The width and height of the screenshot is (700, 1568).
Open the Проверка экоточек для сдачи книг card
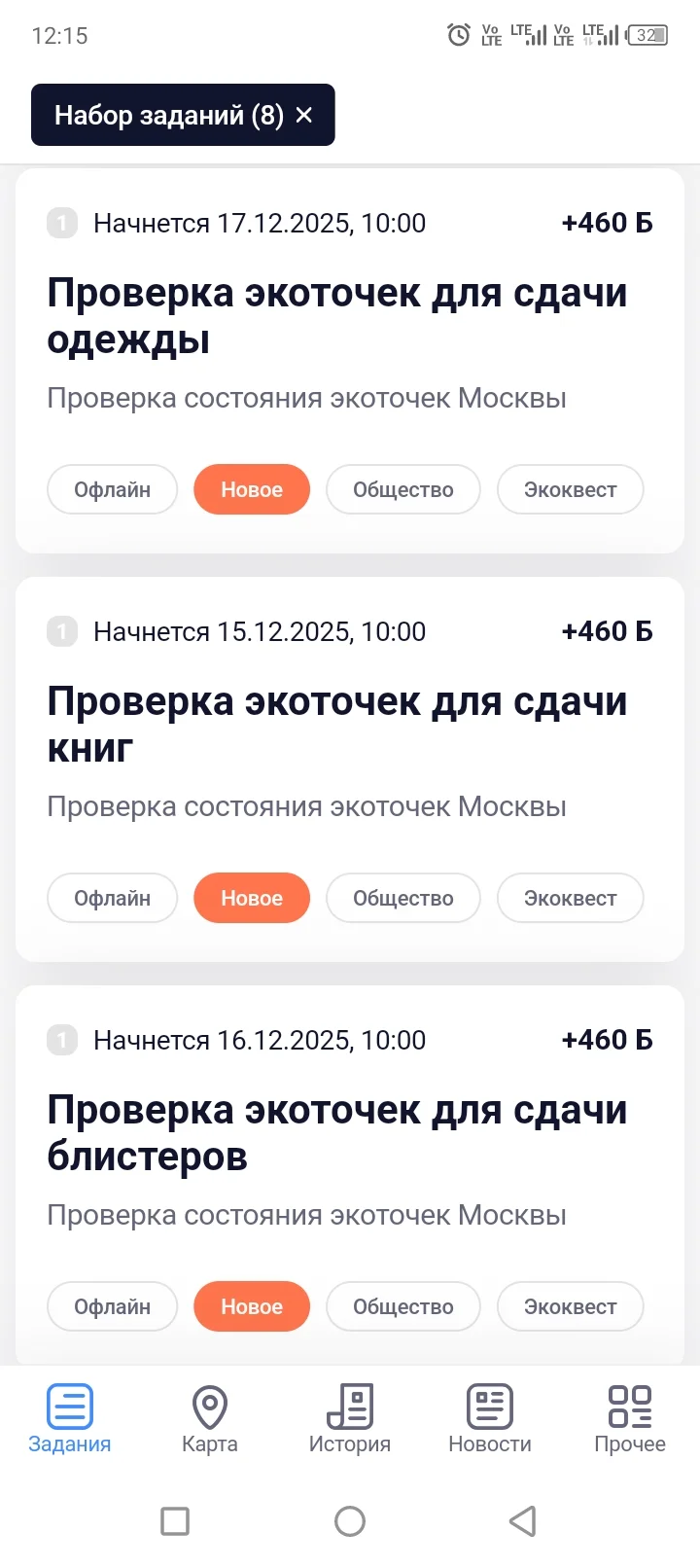pyautogui.click(x=350, y=769)
